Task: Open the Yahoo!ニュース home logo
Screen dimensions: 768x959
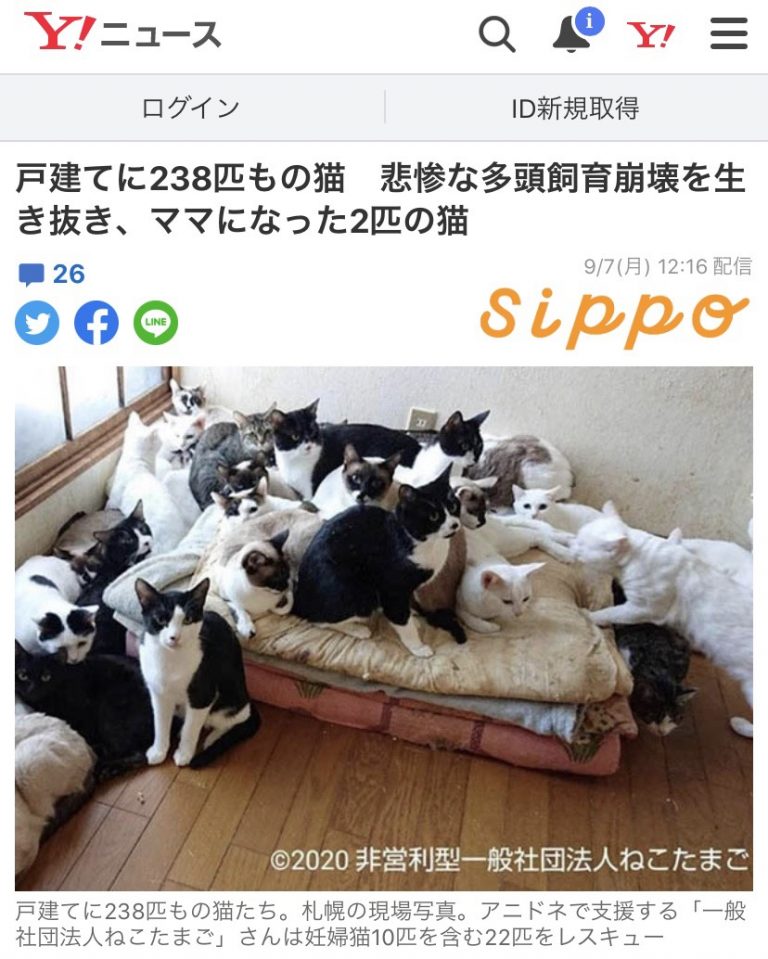Action: 122,34
